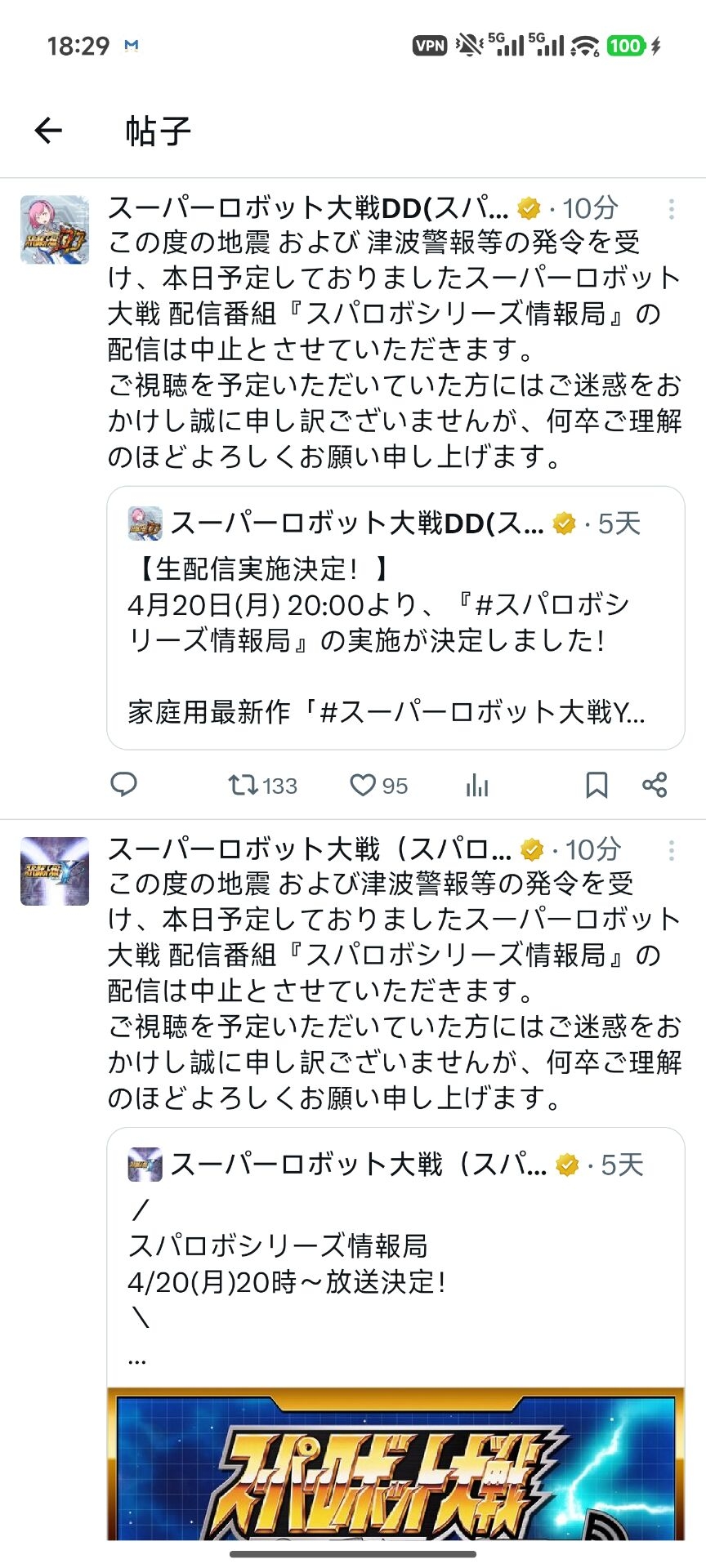This screenshot has width=706, height=1568.
Task: Open スーパーロボット大戦DD profile avatar
Action: pyautogui.click(x=55, y=229)
